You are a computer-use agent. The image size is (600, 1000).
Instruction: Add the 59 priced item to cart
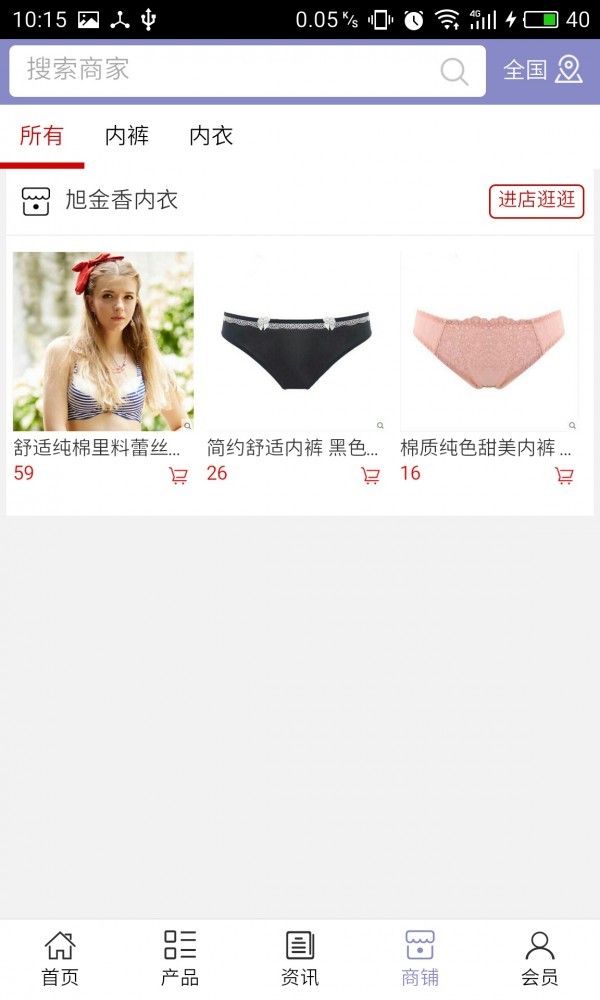(178, 476)
